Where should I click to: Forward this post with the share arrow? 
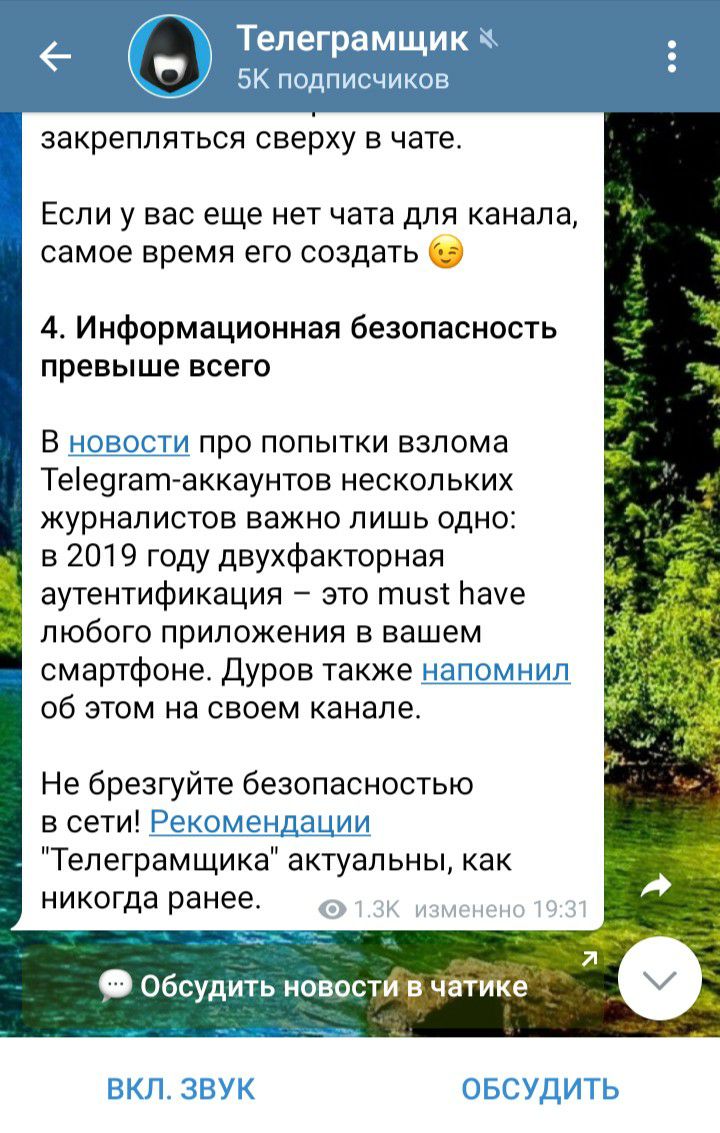[x=656, y=885]
